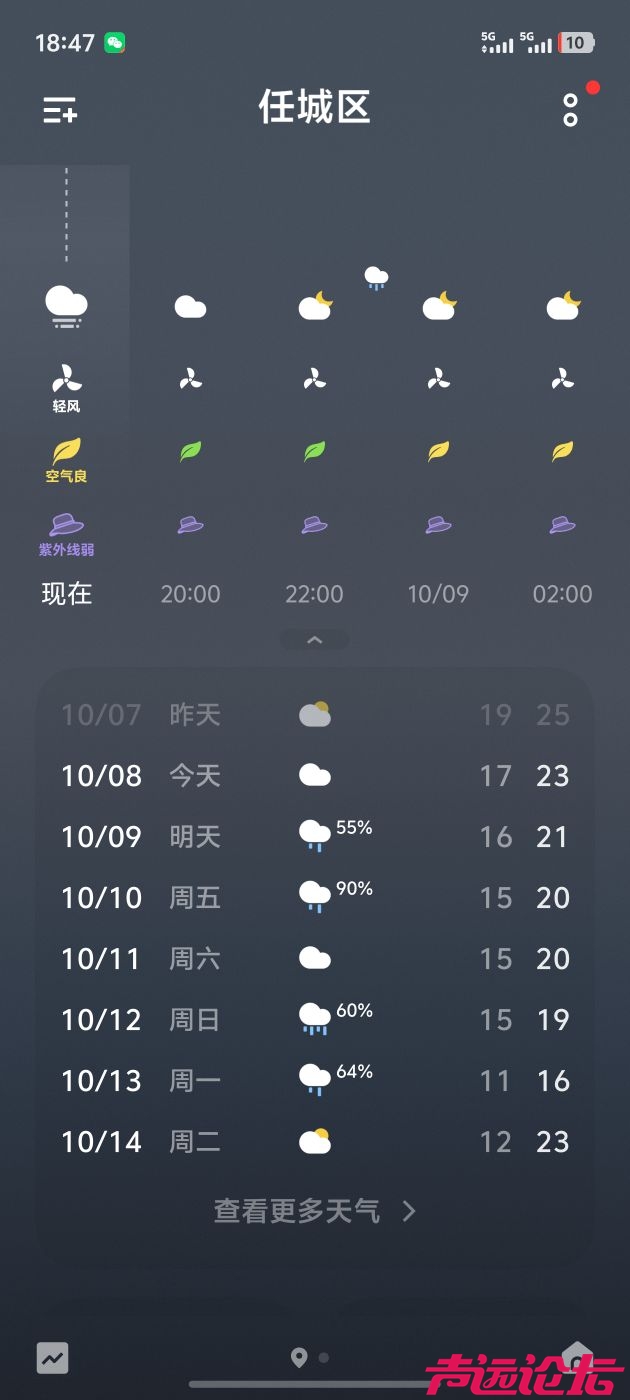The width and height of the screenshot is (630, 1400).
Task: Open the overflow menu with red dot
Action: point(571,110)
